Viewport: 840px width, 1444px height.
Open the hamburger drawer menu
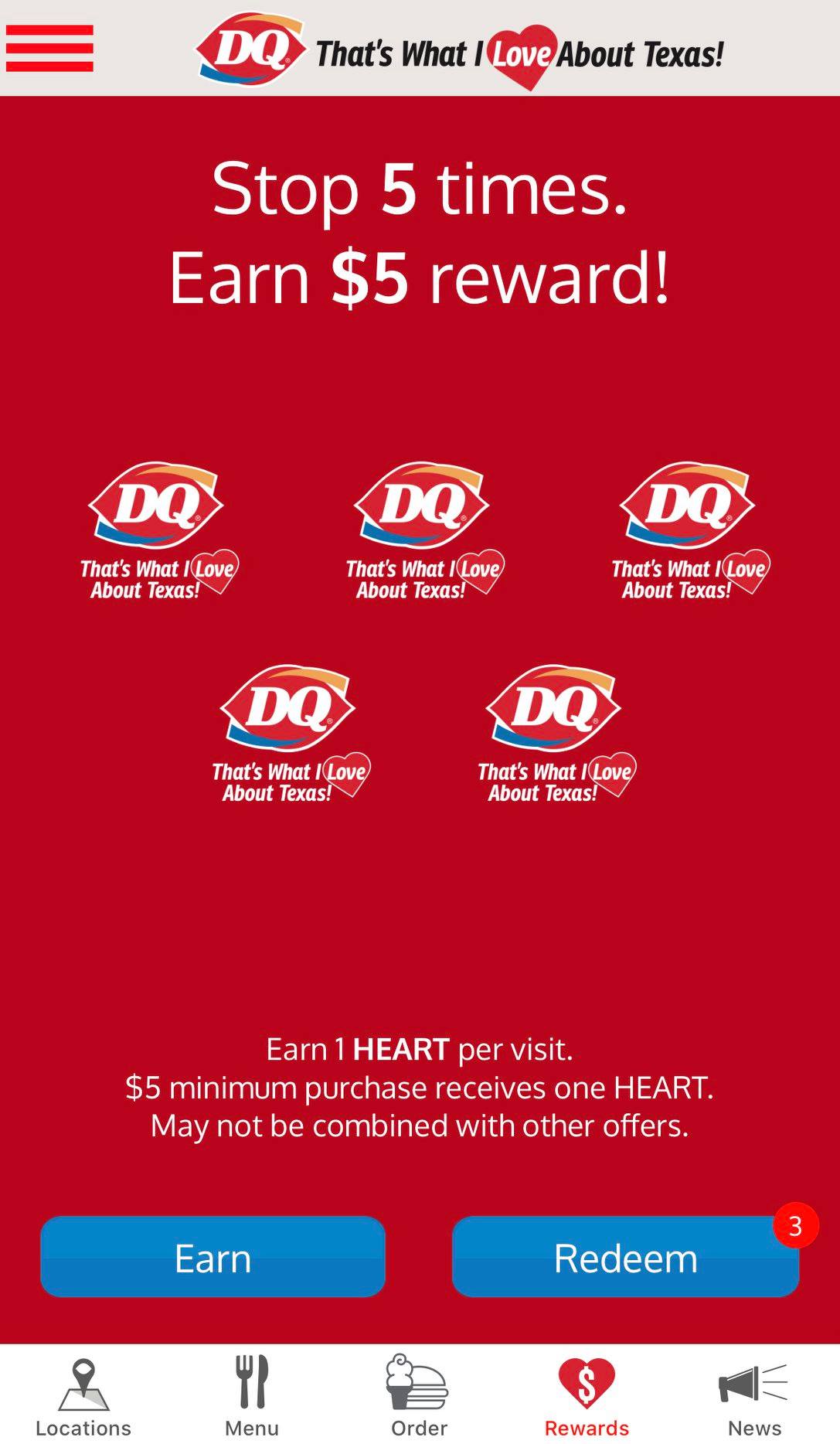pyautogui.click(x=49, y=48)
